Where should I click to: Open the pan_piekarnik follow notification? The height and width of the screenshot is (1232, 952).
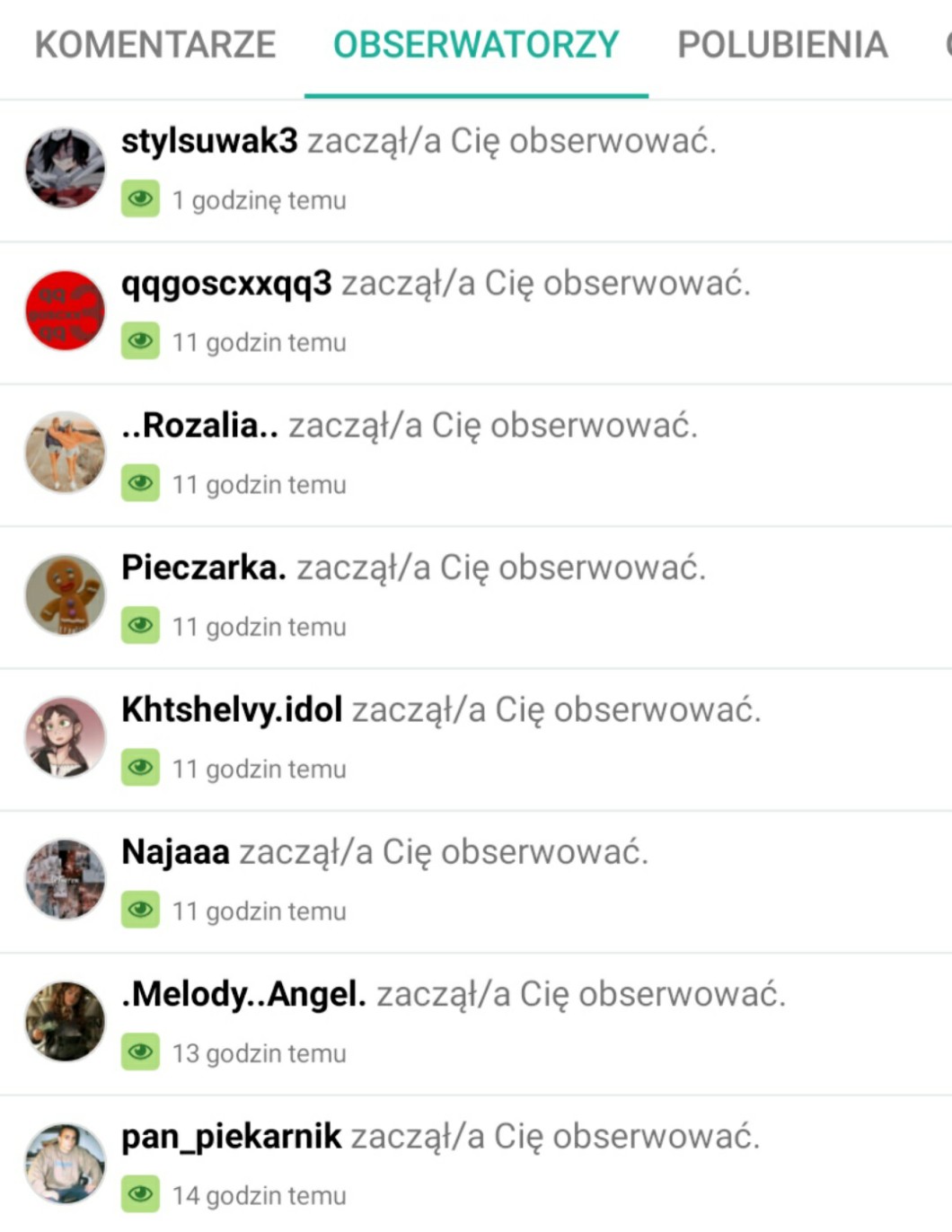coord(476,1164)
